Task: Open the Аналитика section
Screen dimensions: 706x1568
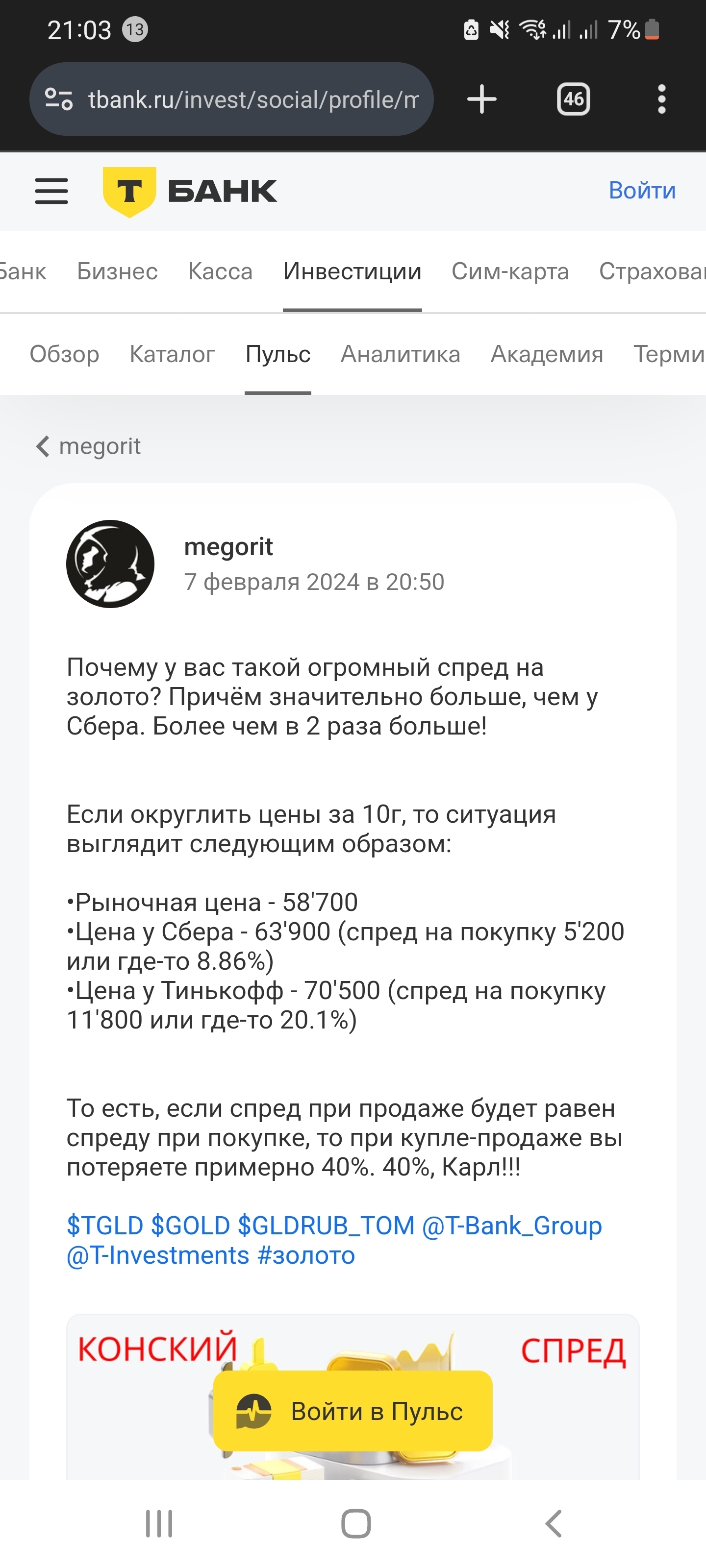Action: [400, 354]
